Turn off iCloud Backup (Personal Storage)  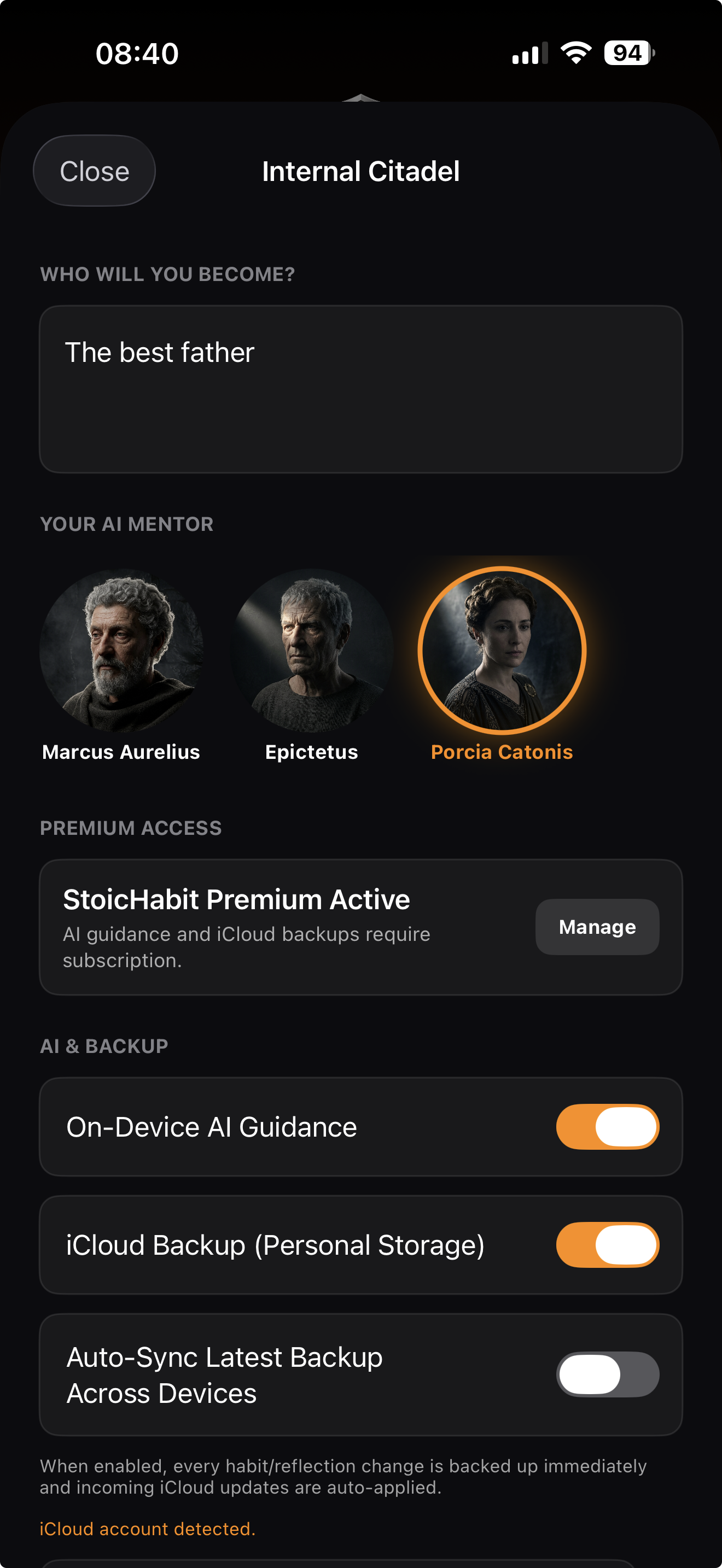pos(607,1245)
